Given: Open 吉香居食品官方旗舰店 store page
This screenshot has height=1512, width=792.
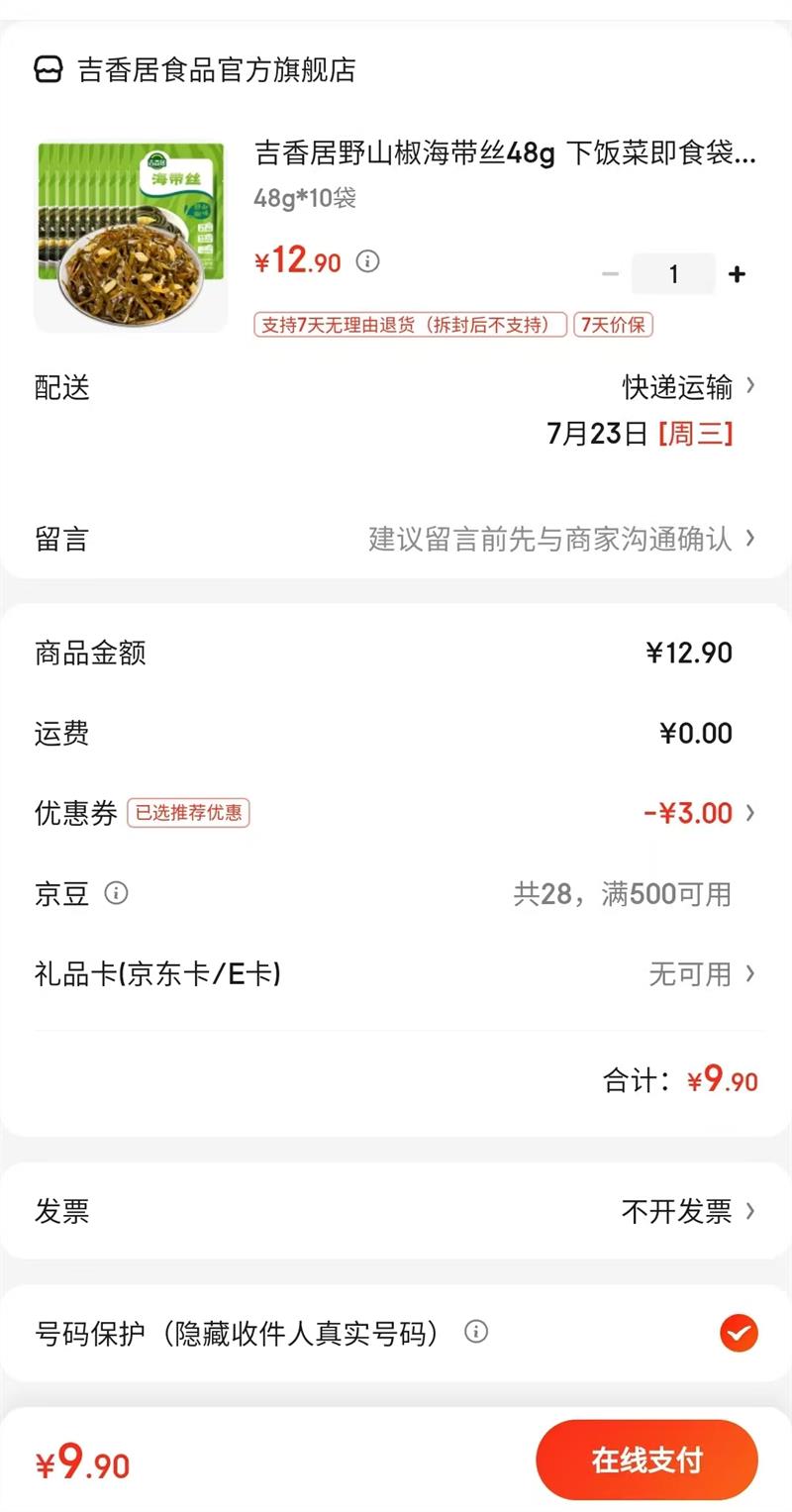Looking at the screenshot, I should point(216,70).
